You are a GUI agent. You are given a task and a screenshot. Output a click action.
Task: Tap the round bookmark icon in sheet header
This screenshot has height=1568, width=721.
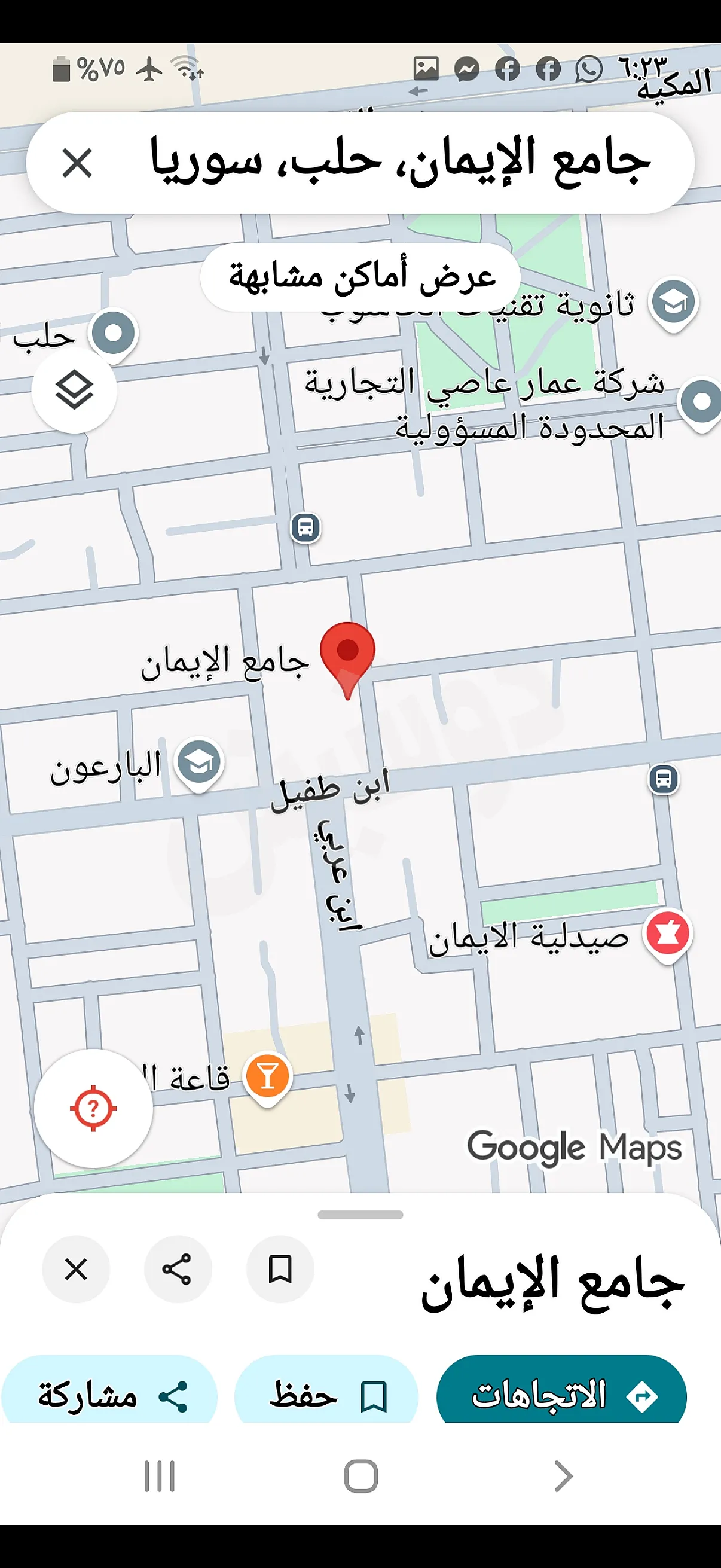pyautogui.click(x=280, y=1270)
